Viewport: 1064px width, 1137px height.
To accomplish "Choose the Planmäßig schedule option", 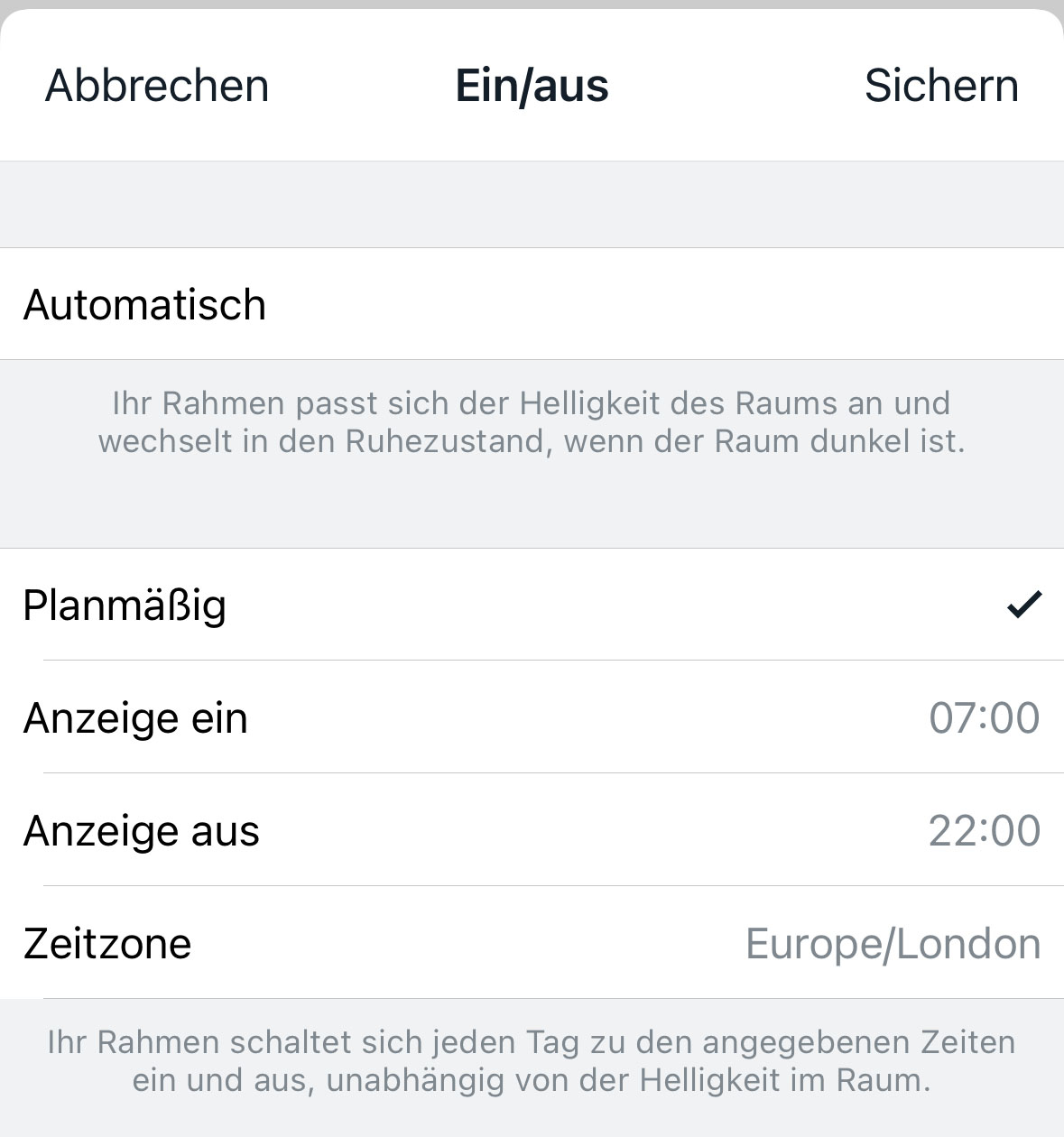I will (532, 605).
